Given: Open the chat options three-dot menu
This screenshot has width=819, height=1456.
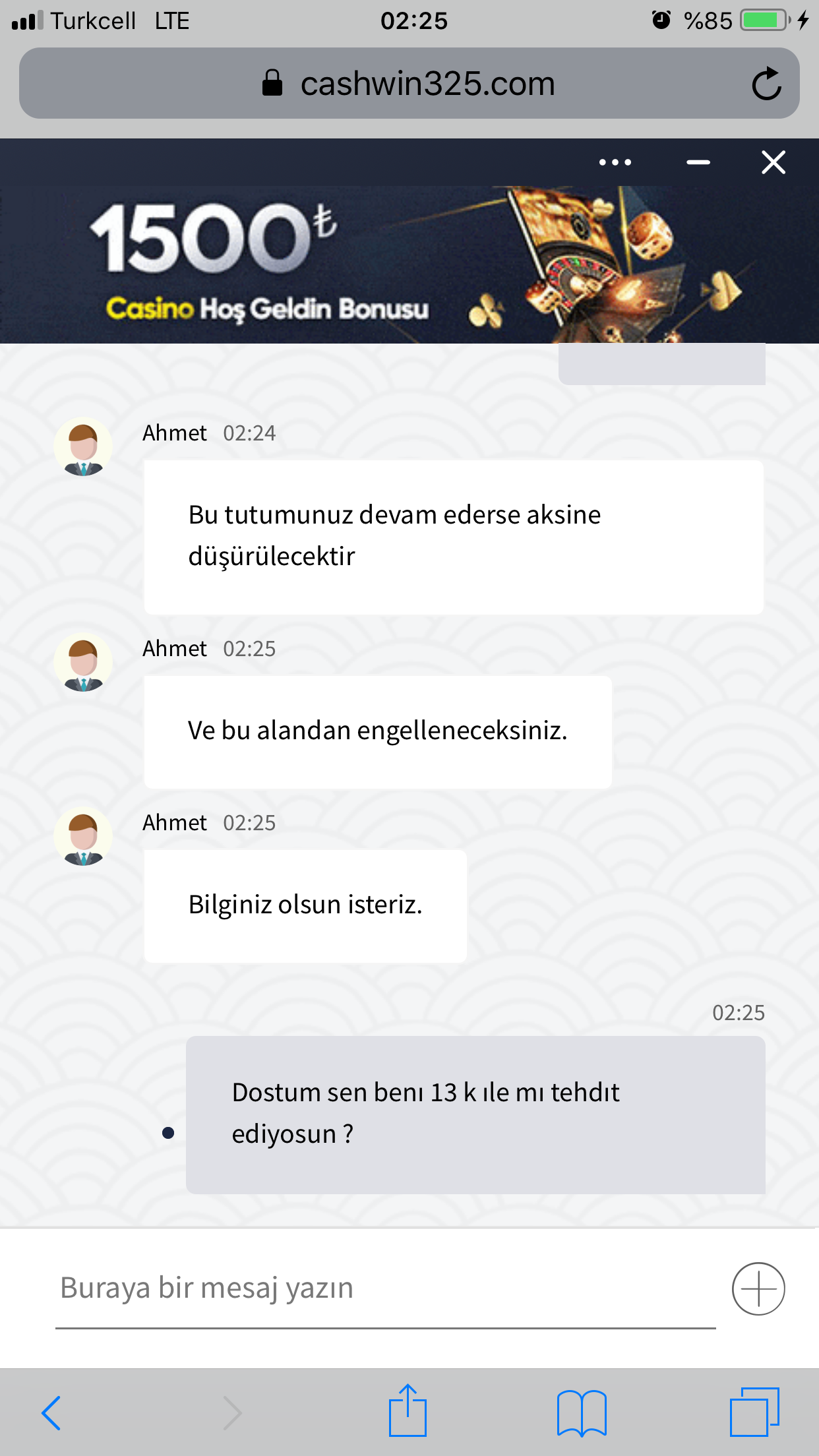Looking at the screenshot, I should (x=615, y=162).
